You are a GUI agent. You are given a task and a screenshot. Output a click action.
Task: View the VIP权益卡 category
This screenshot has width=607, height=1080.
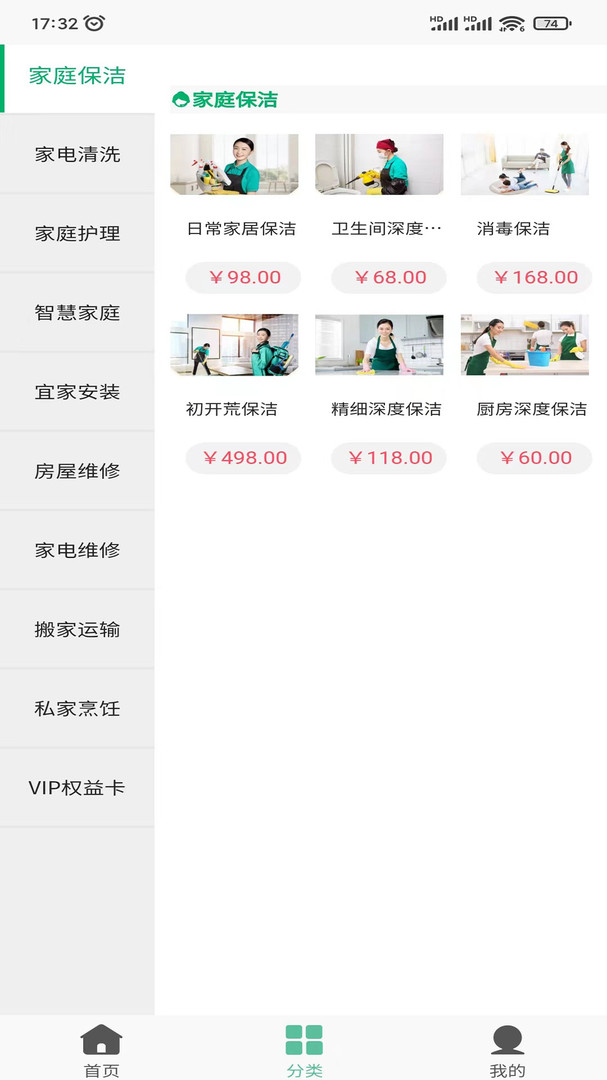(x=77, y=788)
